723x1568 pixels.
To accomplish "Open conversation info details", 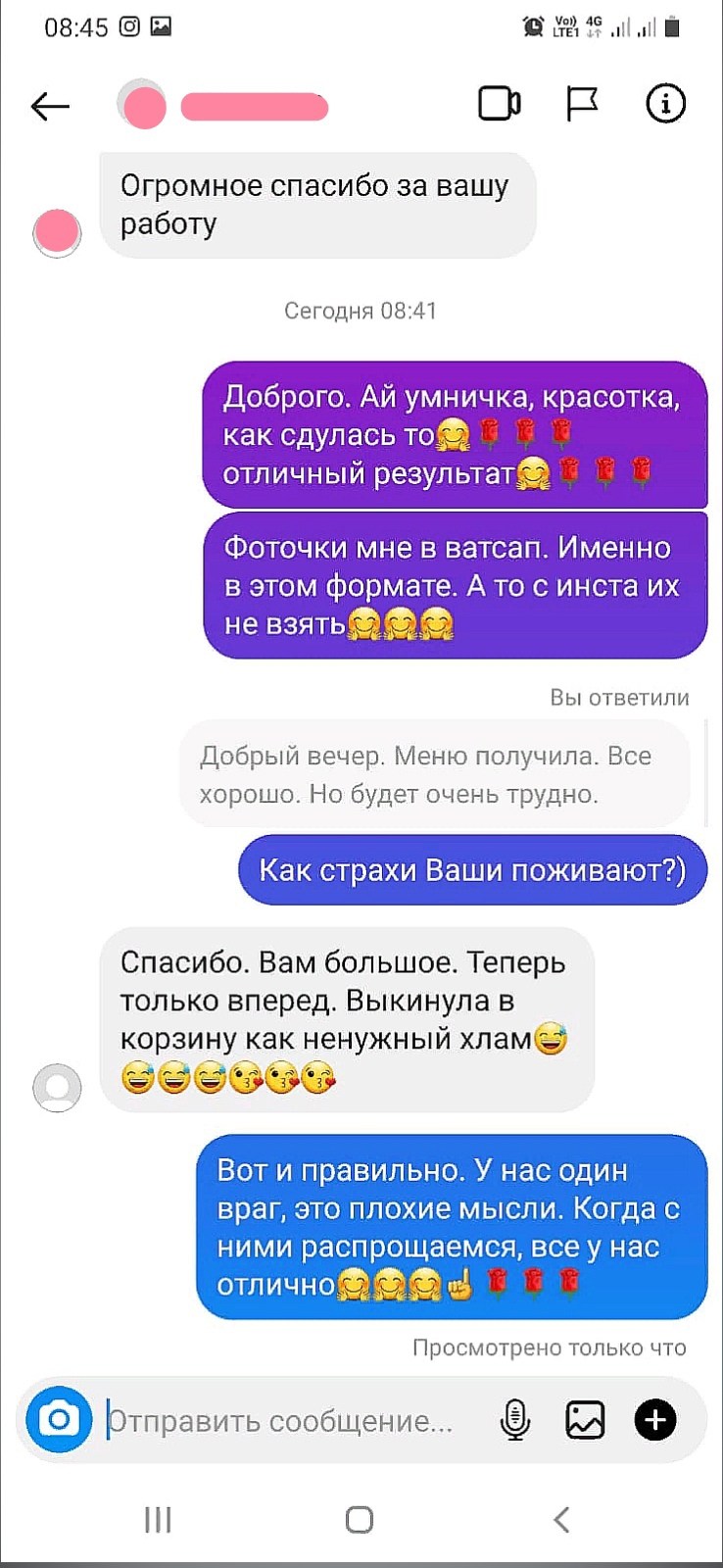I will click(x=665, y=104).
